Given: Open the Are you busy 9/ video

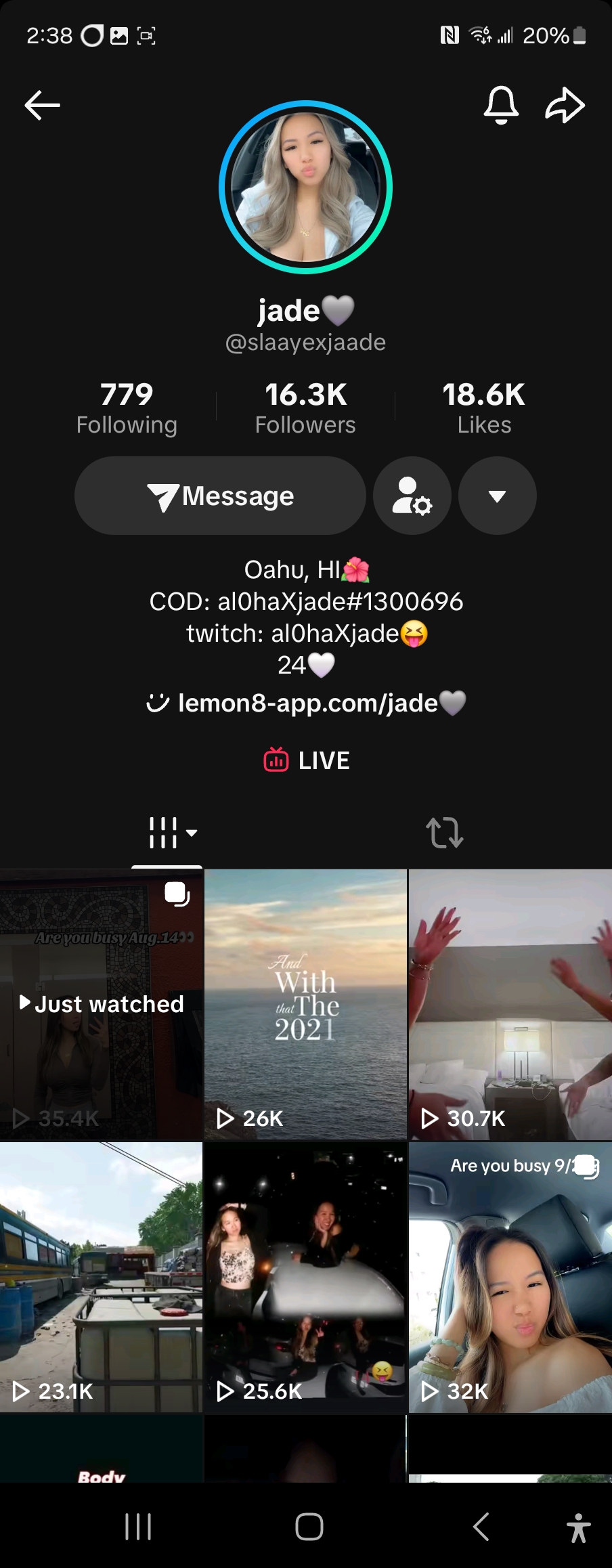Looking at the screenshot, I should point(510,1277).
